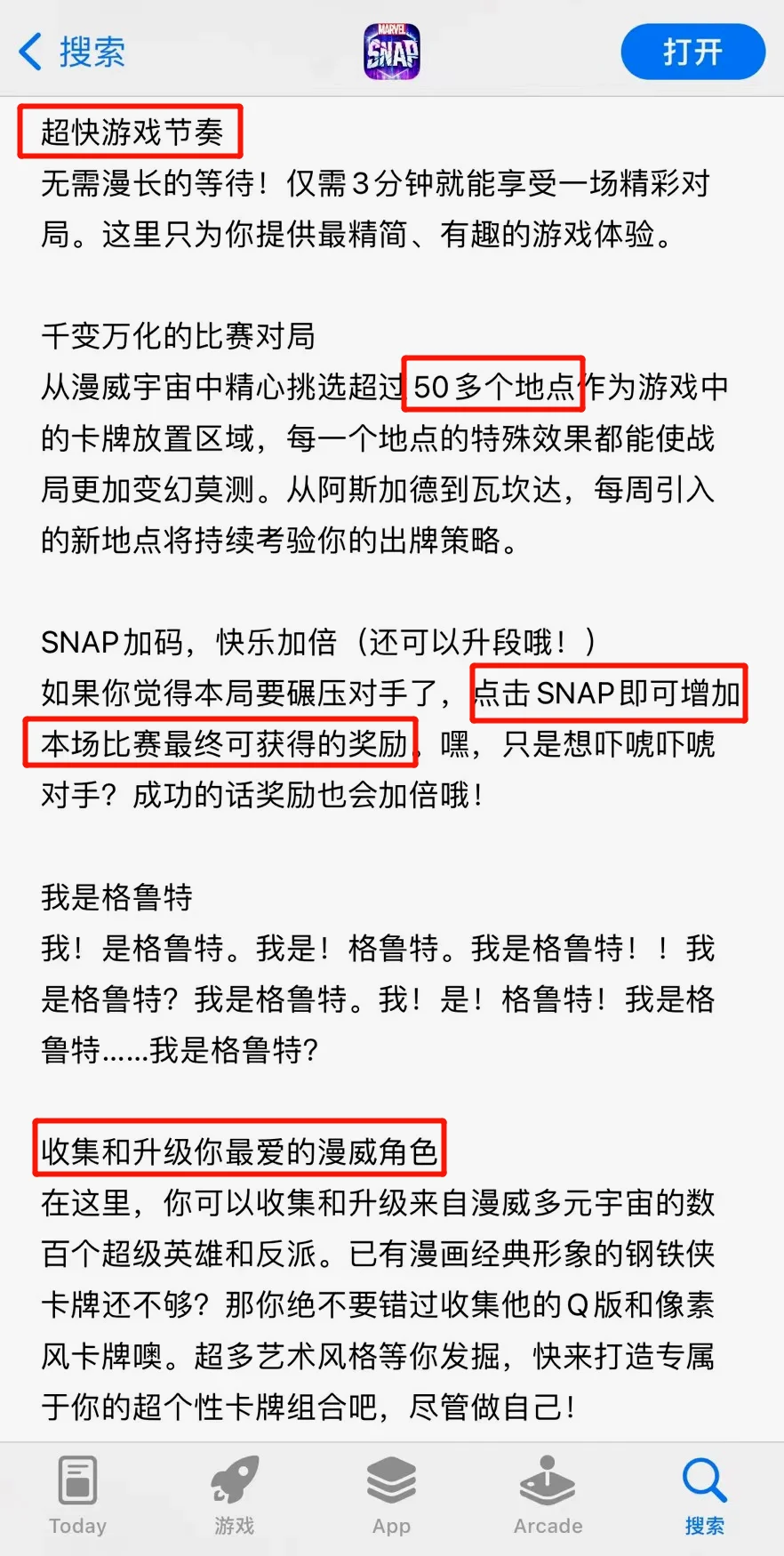The image size is (784, 1556).
Task: Switch to the Today tab
Action: [78, 1496]
